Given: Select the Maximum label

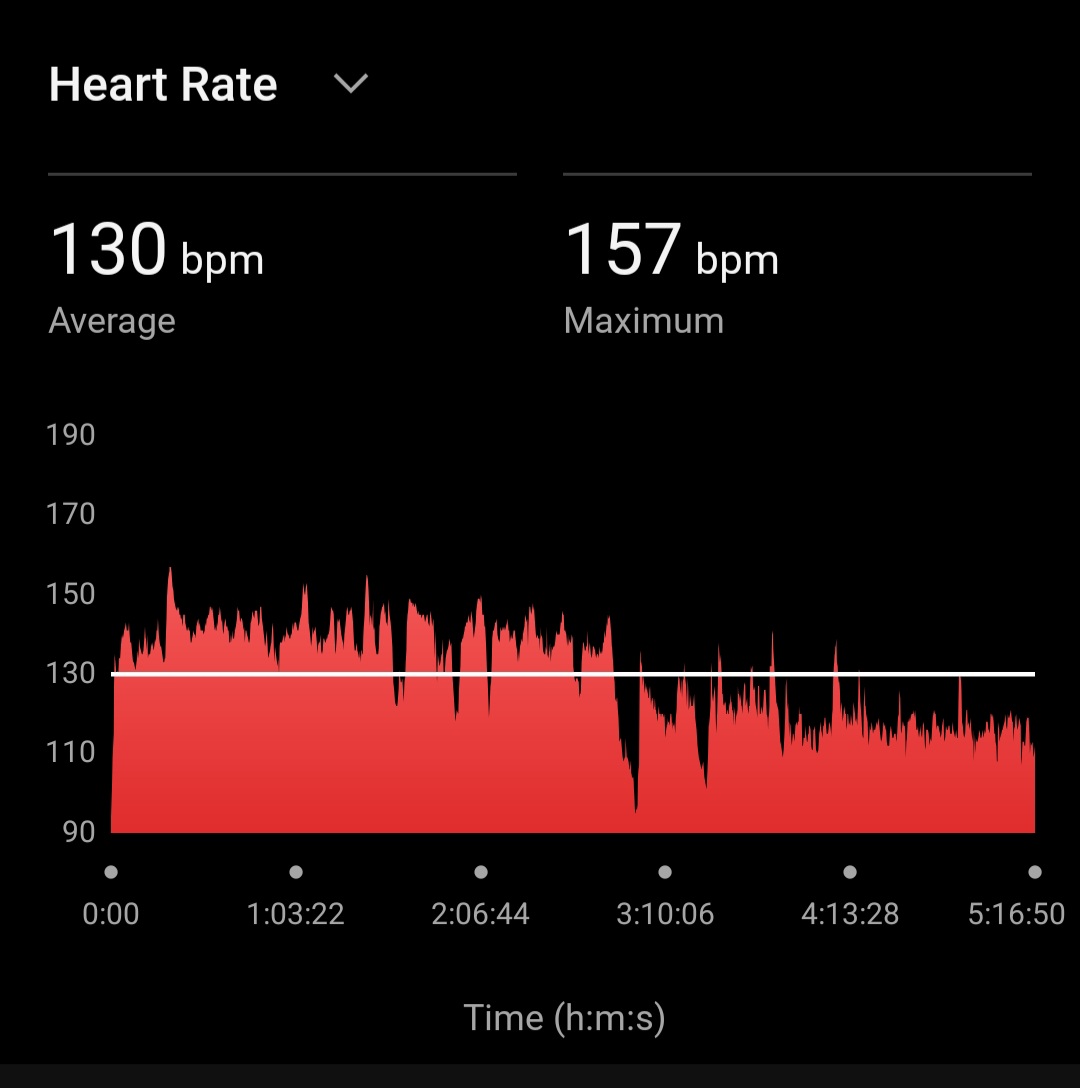Looking at the screenshot, I should 644,320.
